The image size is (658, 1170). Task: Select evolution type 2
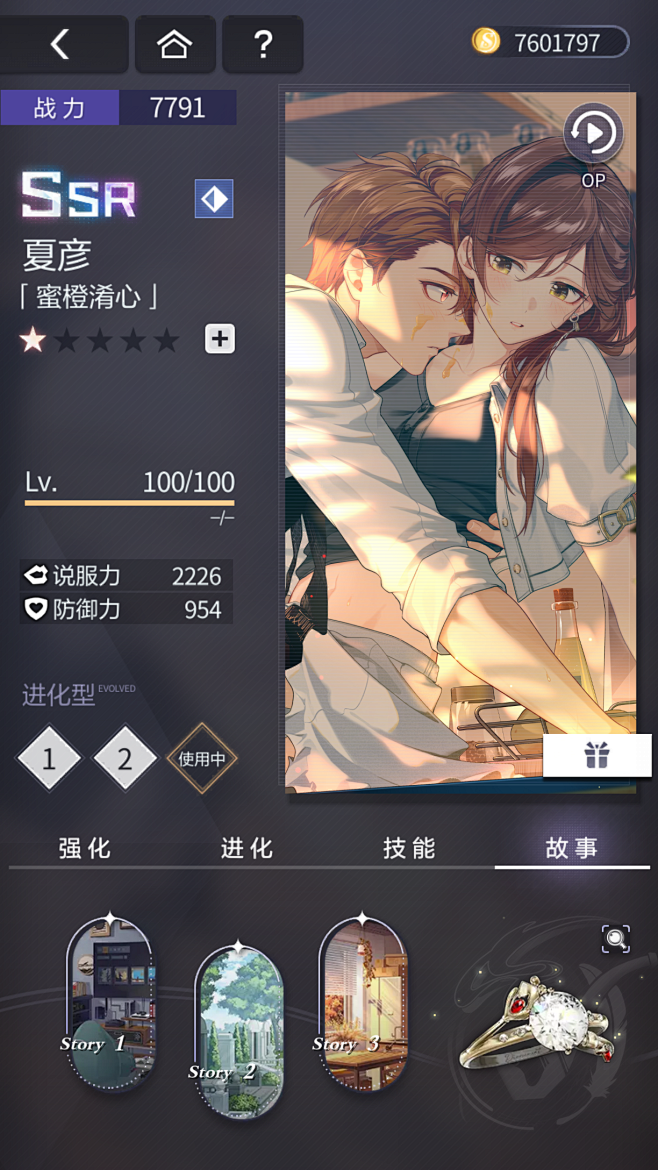[x=125, y=759]
